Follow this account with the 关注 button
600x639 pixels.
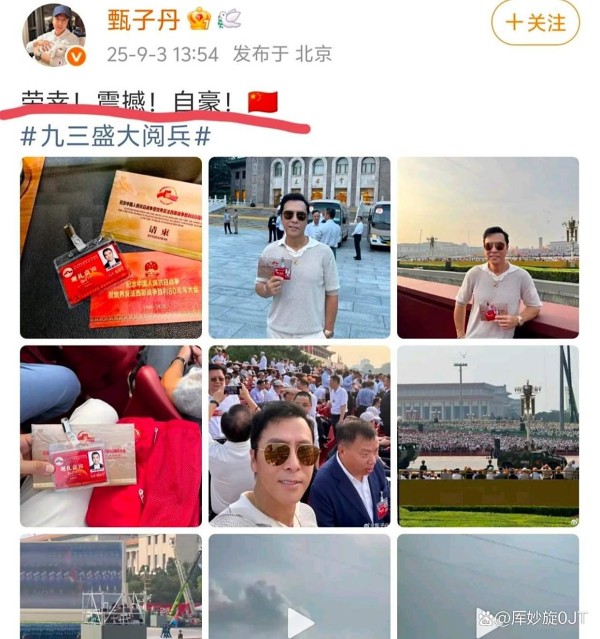pyautogui.click(x=535, y=22)
